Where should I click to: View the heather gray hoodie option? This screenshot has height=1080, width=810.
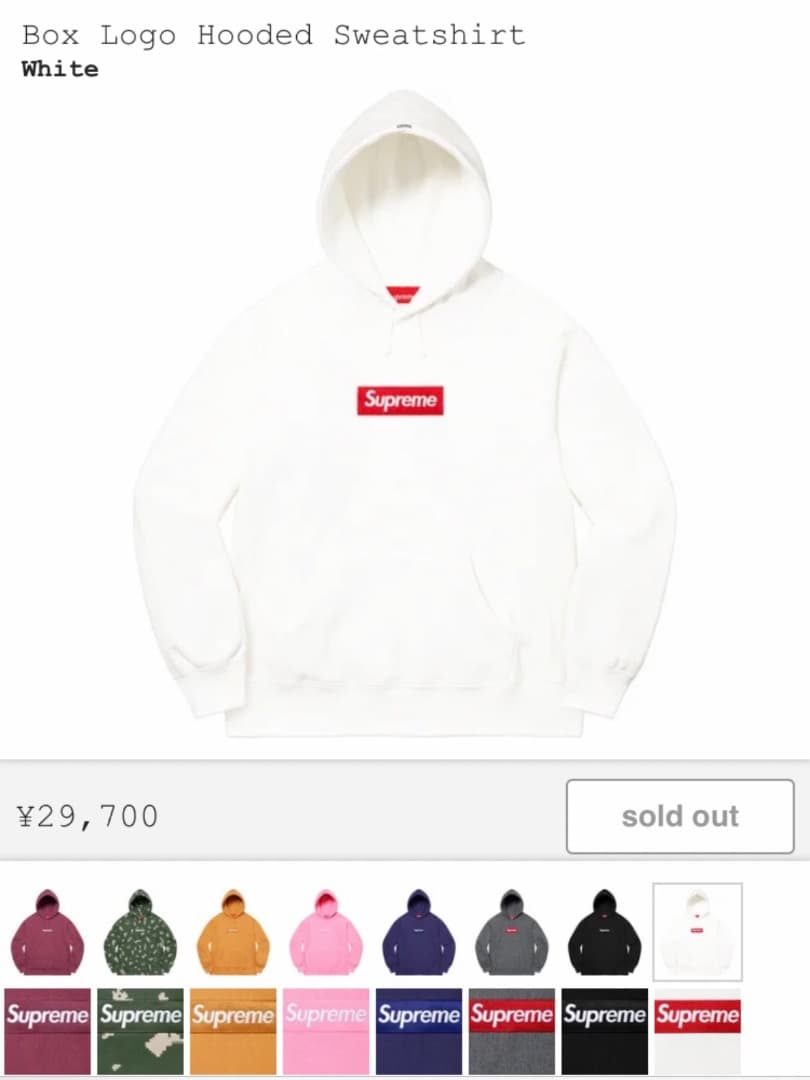click(511, 934)
